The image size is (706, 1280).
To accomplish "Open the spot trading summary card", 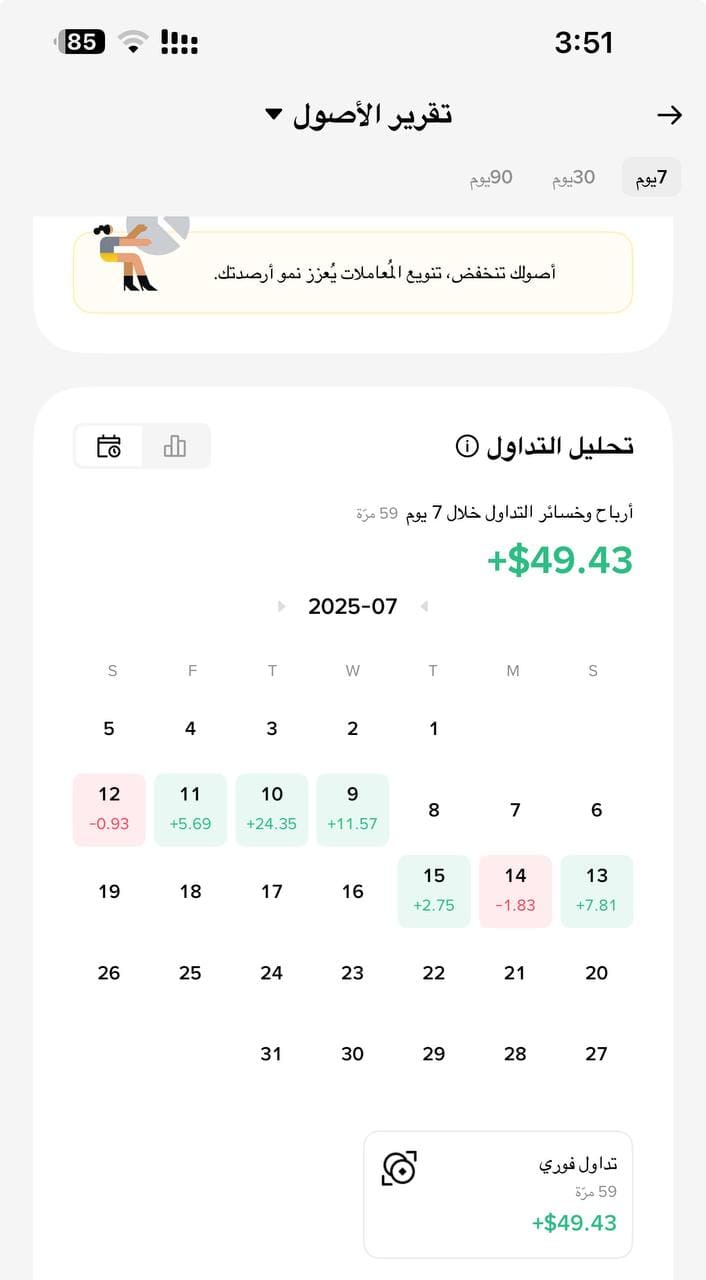I will (498, 1193).
